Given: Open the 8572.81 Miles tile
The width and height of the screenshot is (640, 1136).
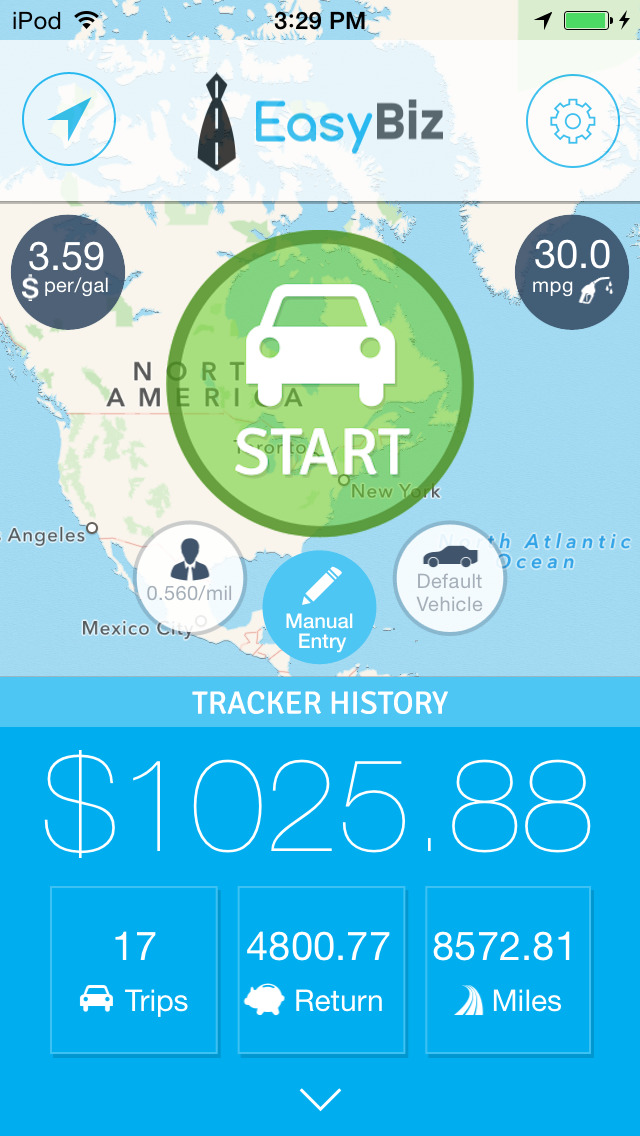Looking at the screenshot, I should [508, 970].
